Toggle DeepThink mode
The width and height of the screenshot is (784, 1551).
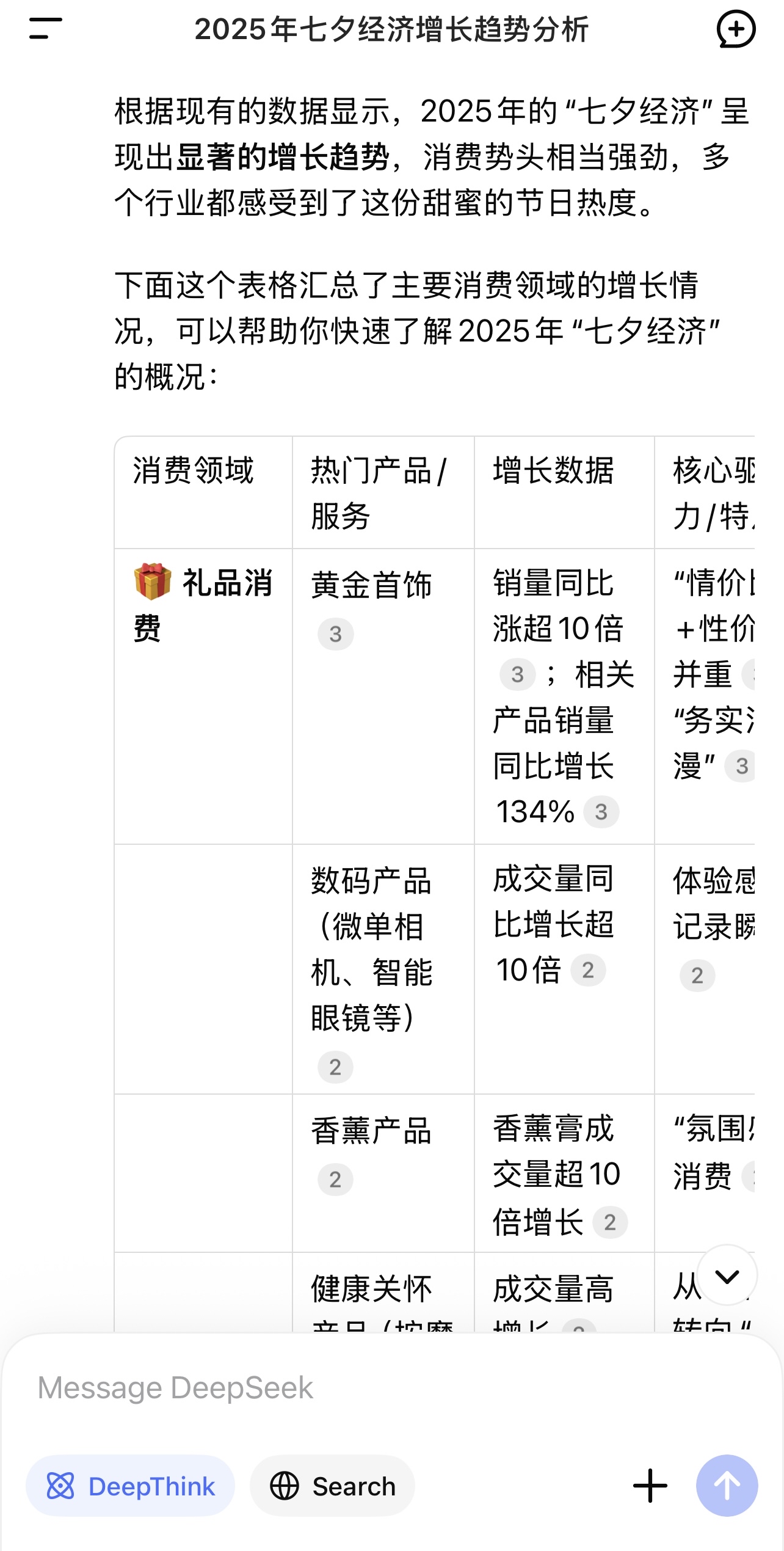(x=131, y=1486)
